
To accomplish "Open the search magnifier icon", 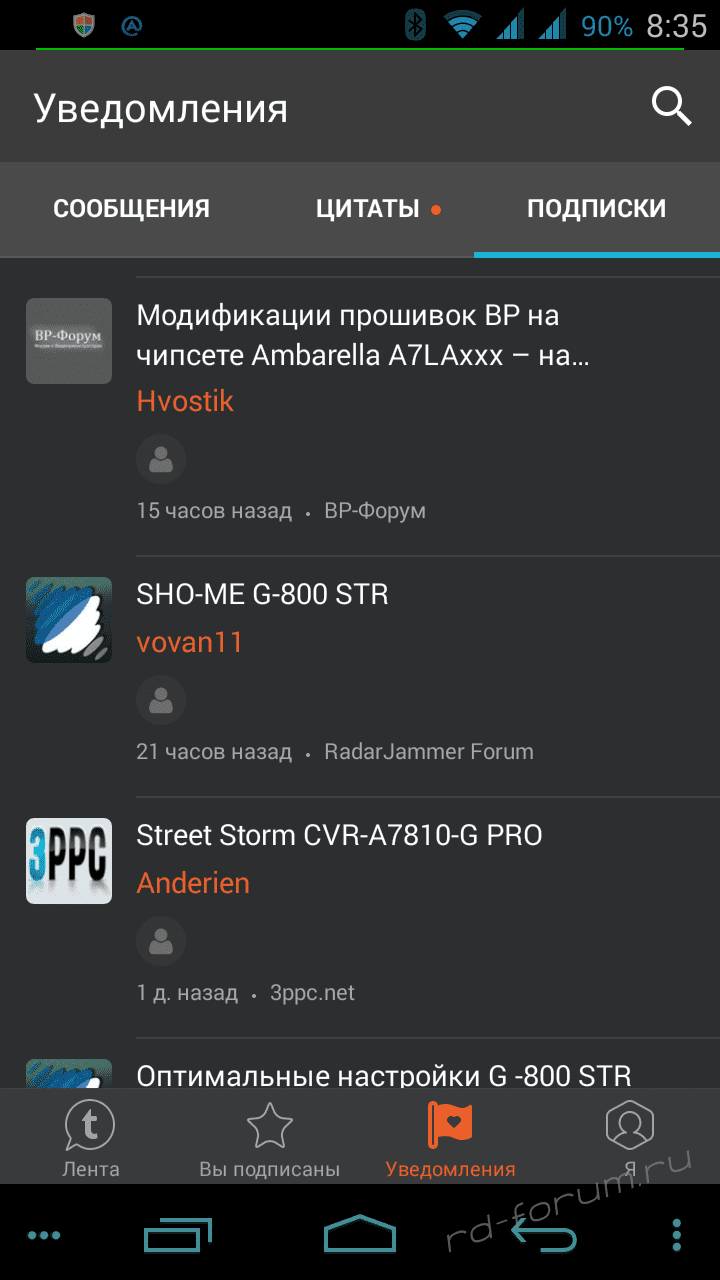I will point(671,105).
